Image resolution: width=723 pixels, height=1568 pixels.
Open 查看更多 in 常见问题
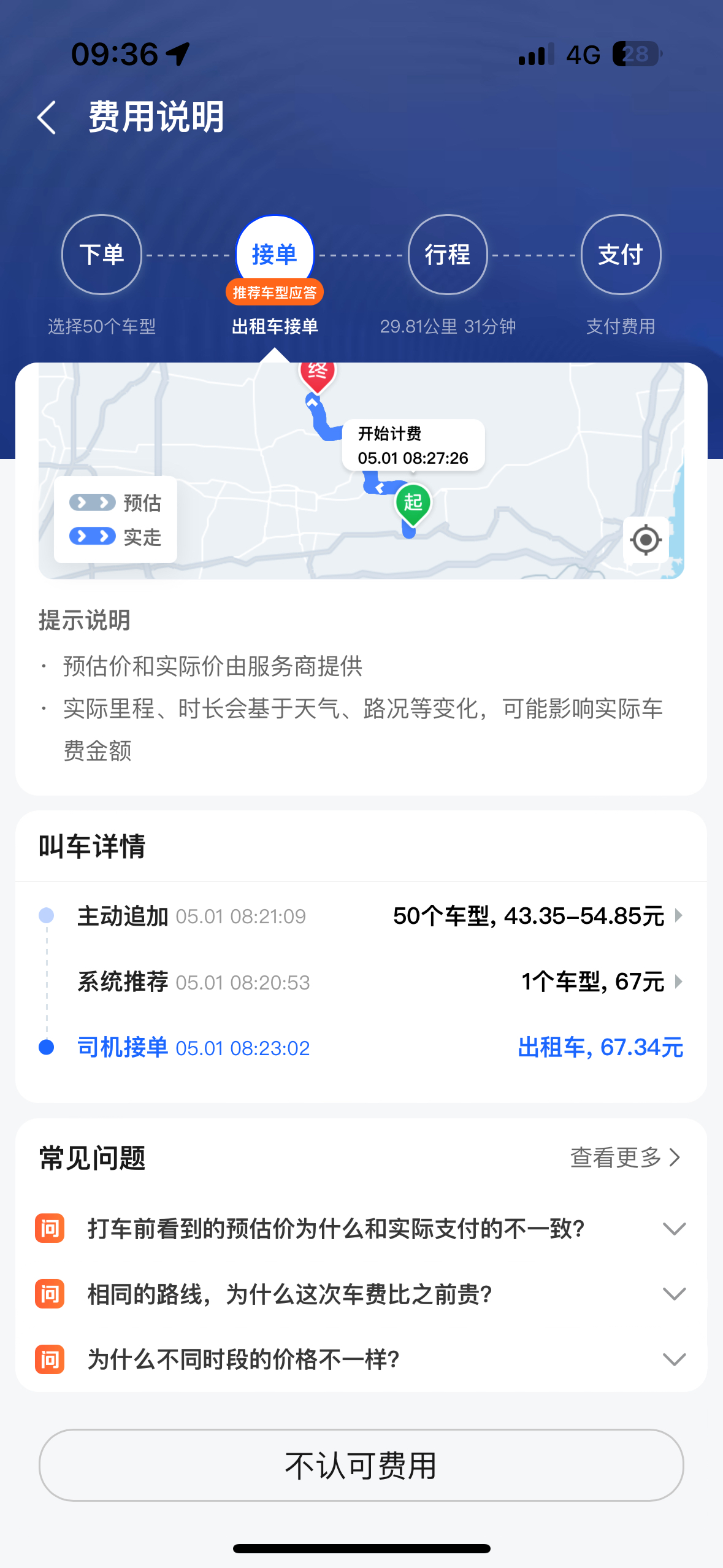click(x=624, y=1156)
